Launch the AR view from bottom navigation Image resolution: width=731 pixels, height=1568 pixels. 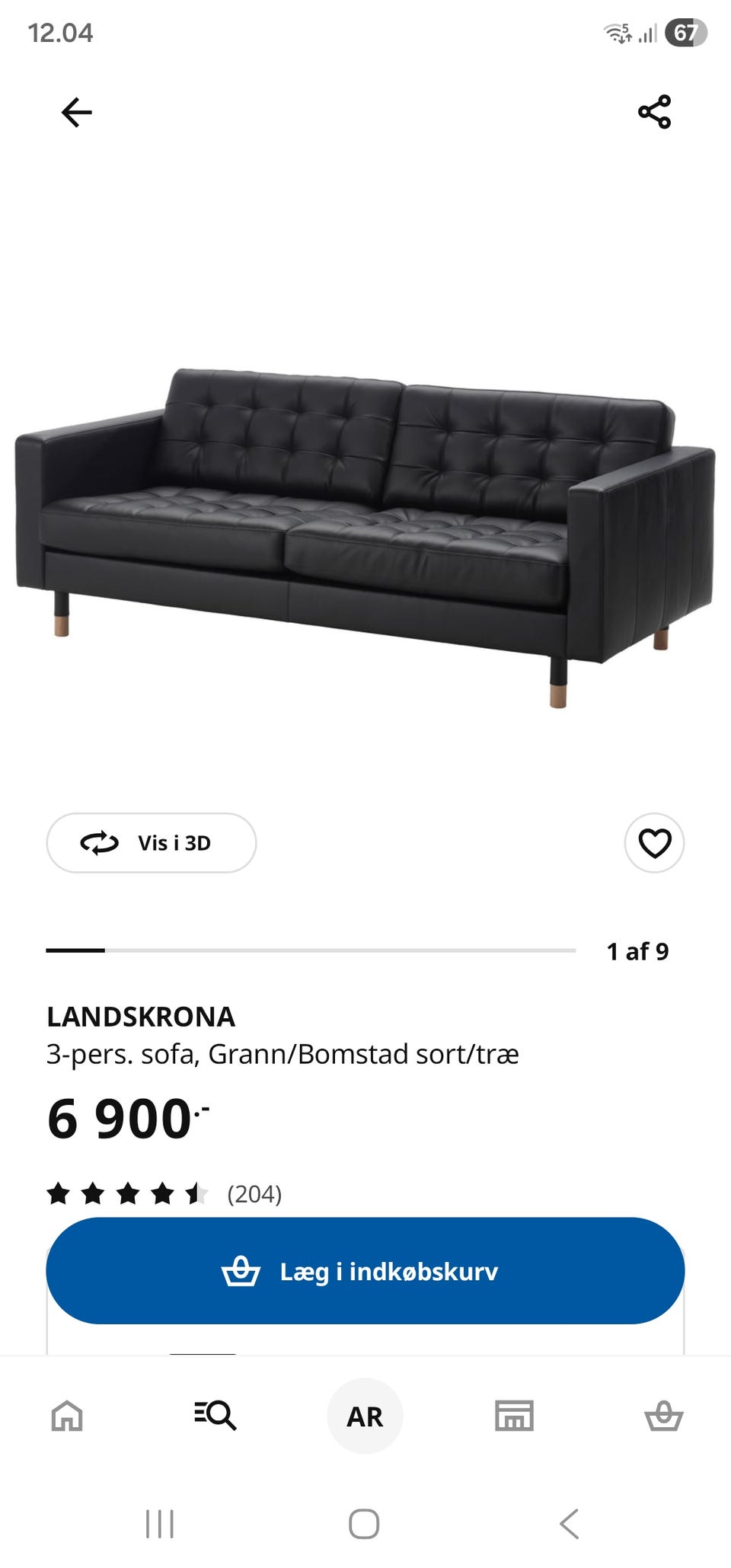click(364, 1415)
